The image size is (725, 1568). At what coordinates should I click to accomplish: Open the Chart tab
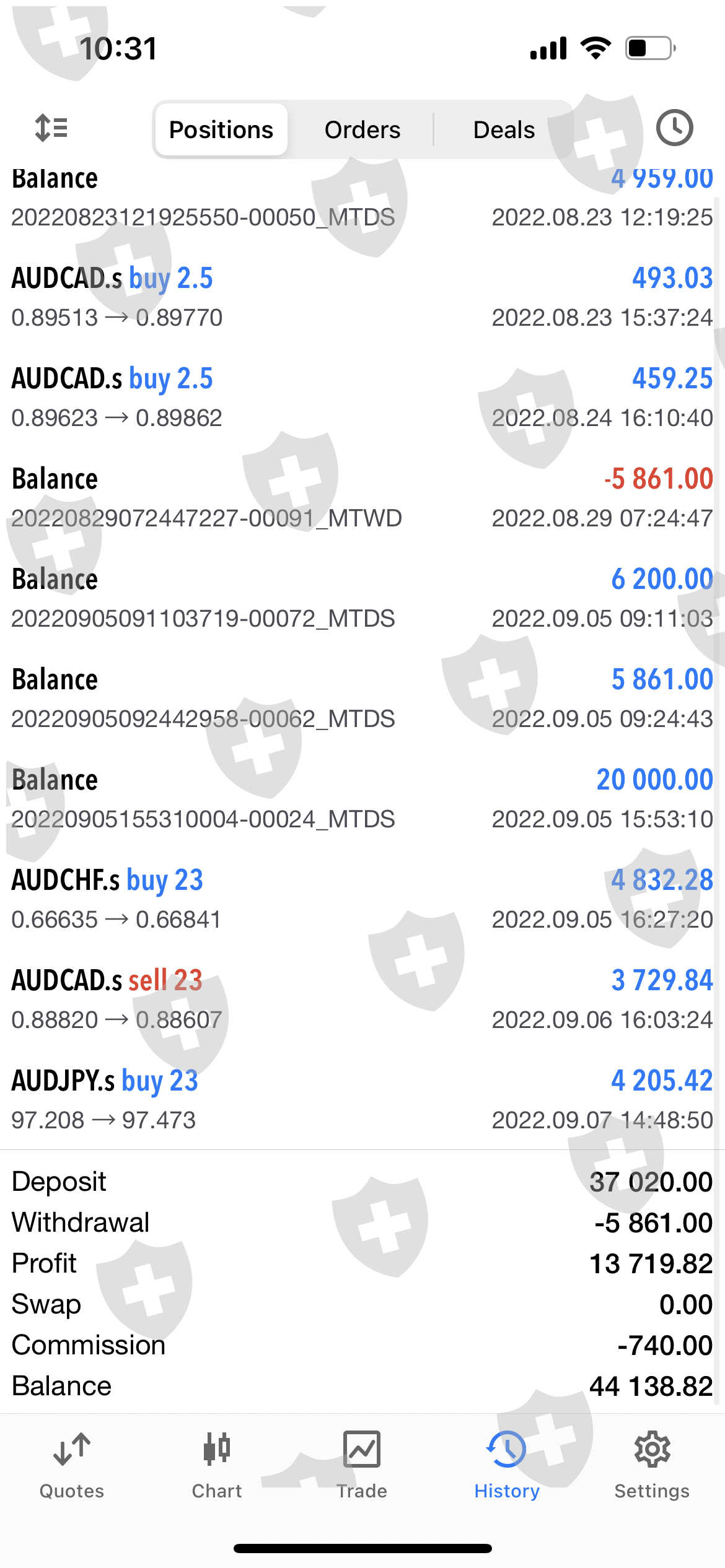click(x=217, y=1465)
